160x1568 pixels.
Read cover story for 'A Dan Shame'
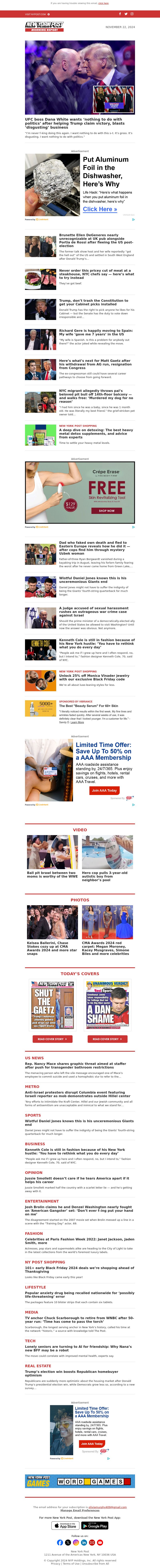107,1039
